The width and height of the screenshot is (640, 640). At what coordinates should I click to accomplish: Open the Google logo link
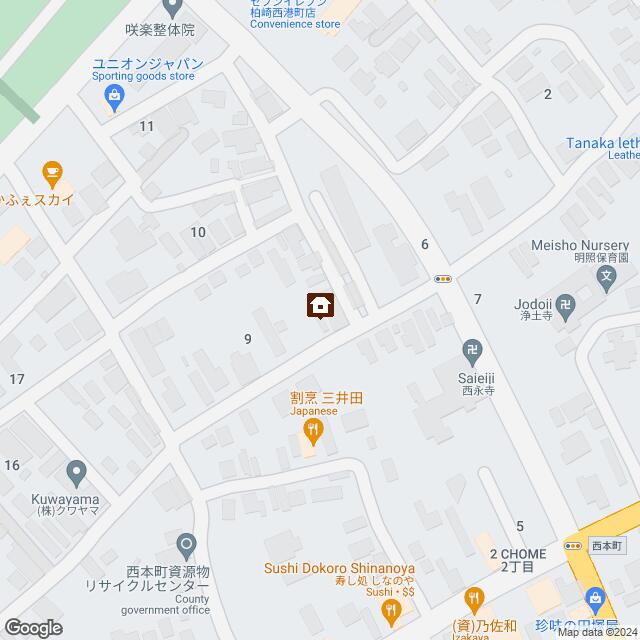[x=33, y=627]
